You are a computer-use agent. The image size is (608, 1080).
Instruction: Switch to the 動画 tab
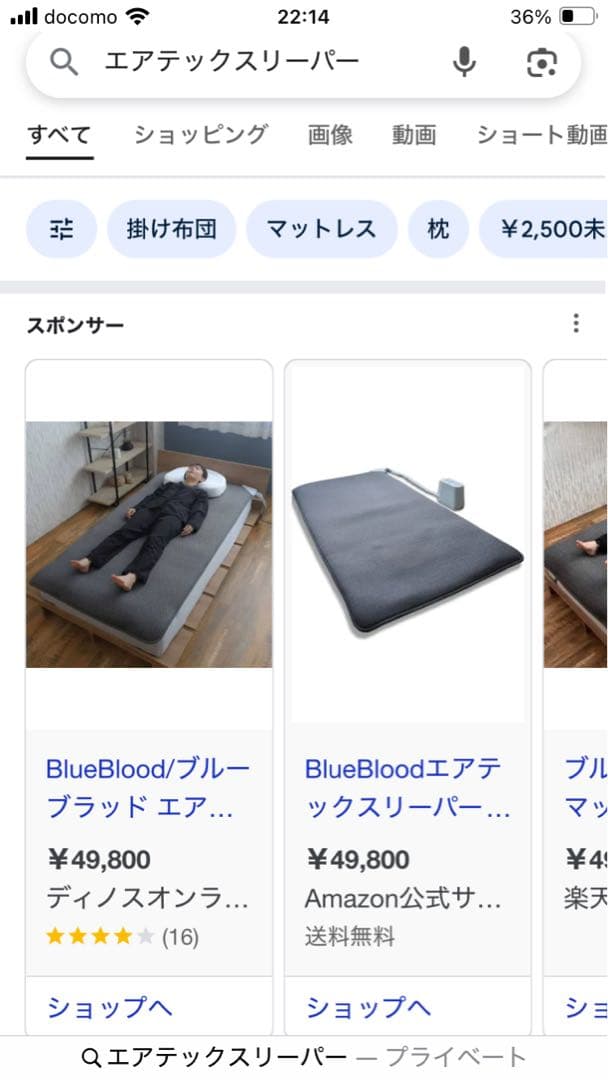tap(414, 134)
